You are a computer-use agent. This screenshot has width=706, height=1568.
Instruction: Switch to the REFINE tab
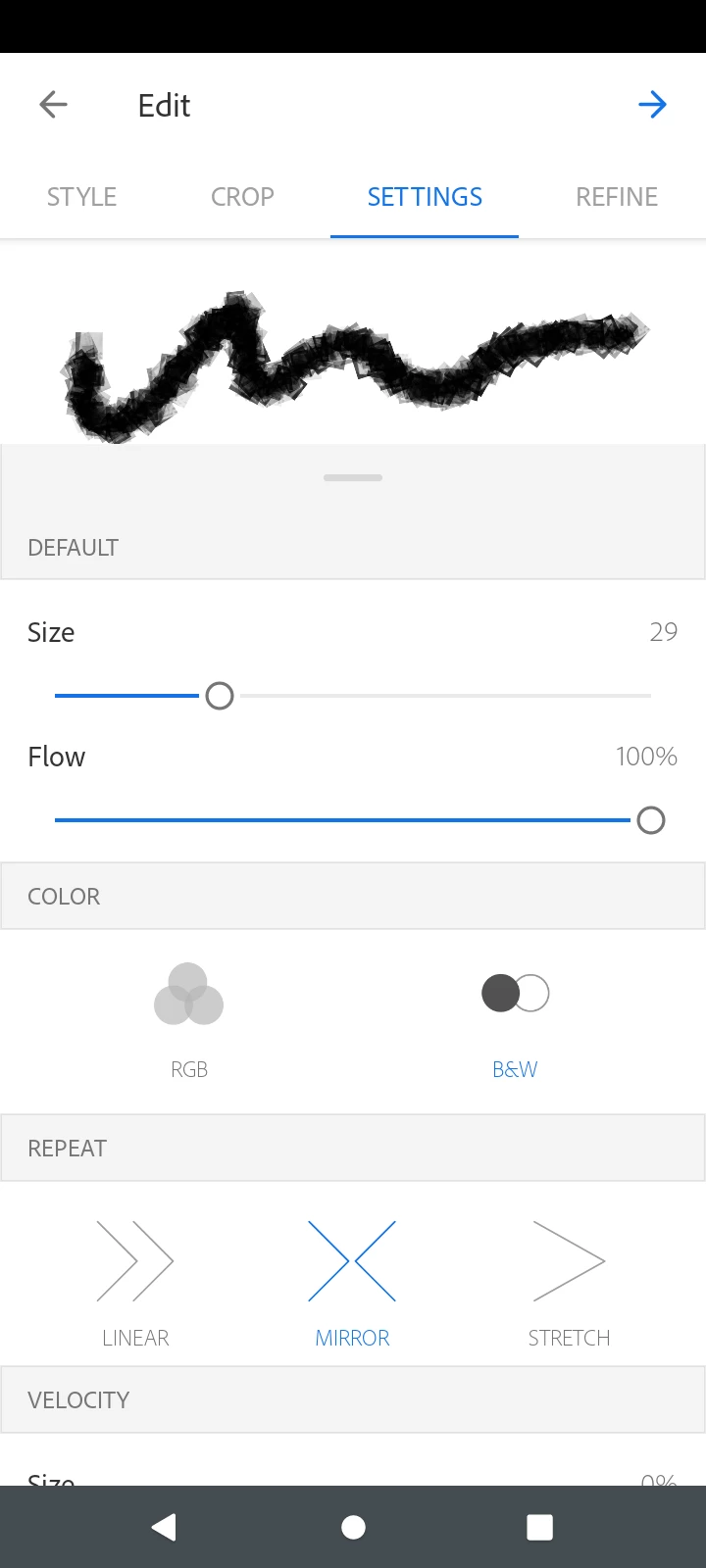616,197
